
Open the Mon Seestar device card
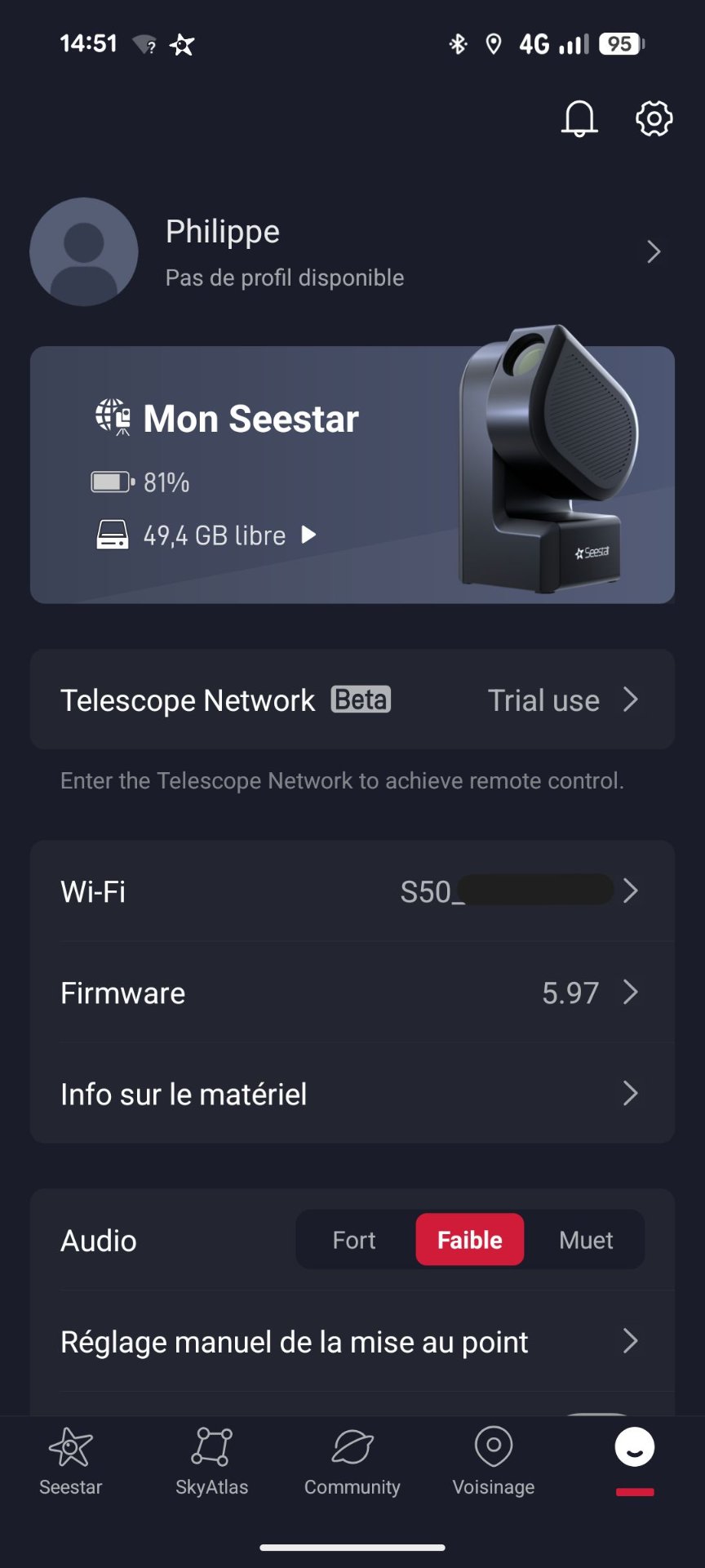352,475
